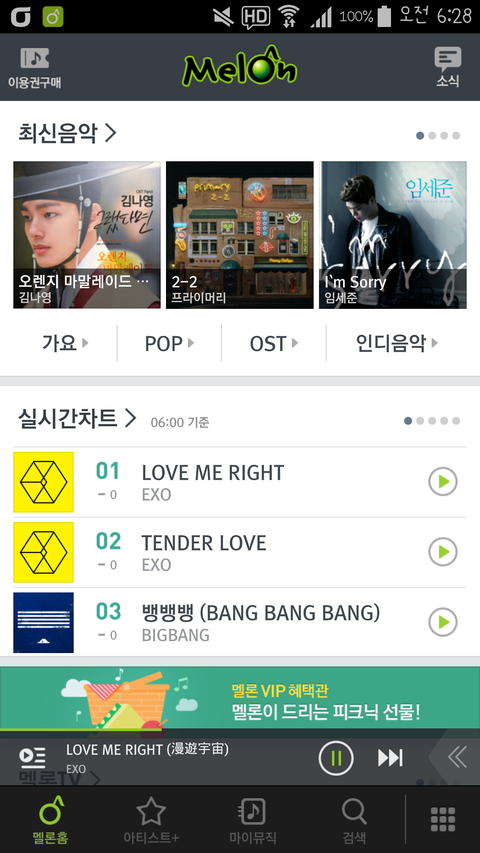
Task: Select the POP genre
Action: tap(169, 343)
